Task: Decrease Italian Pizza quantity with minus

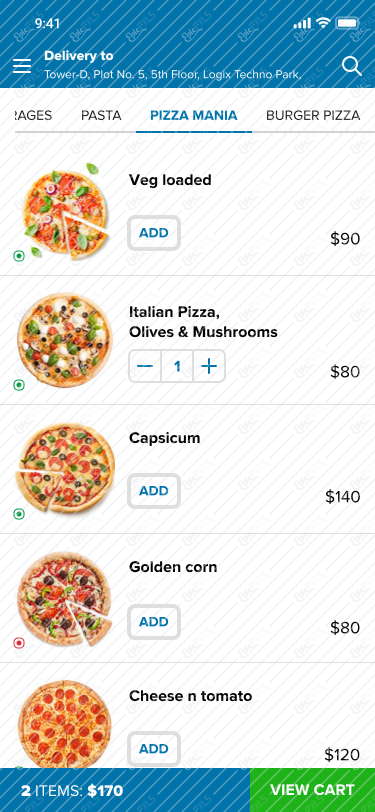Action: click(145, 366)
